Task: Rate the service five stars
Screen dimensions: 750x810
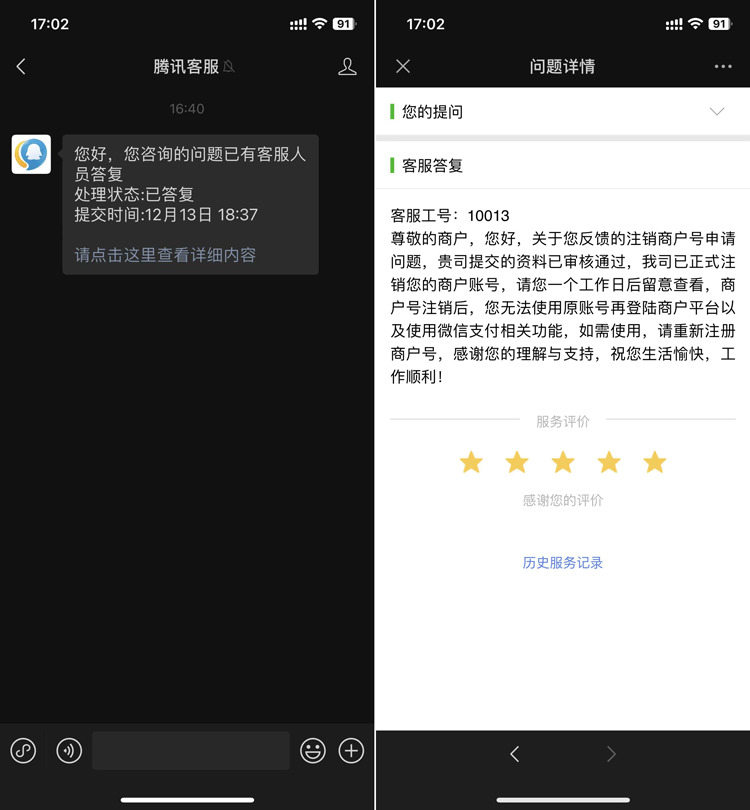Action: (655, 462)
